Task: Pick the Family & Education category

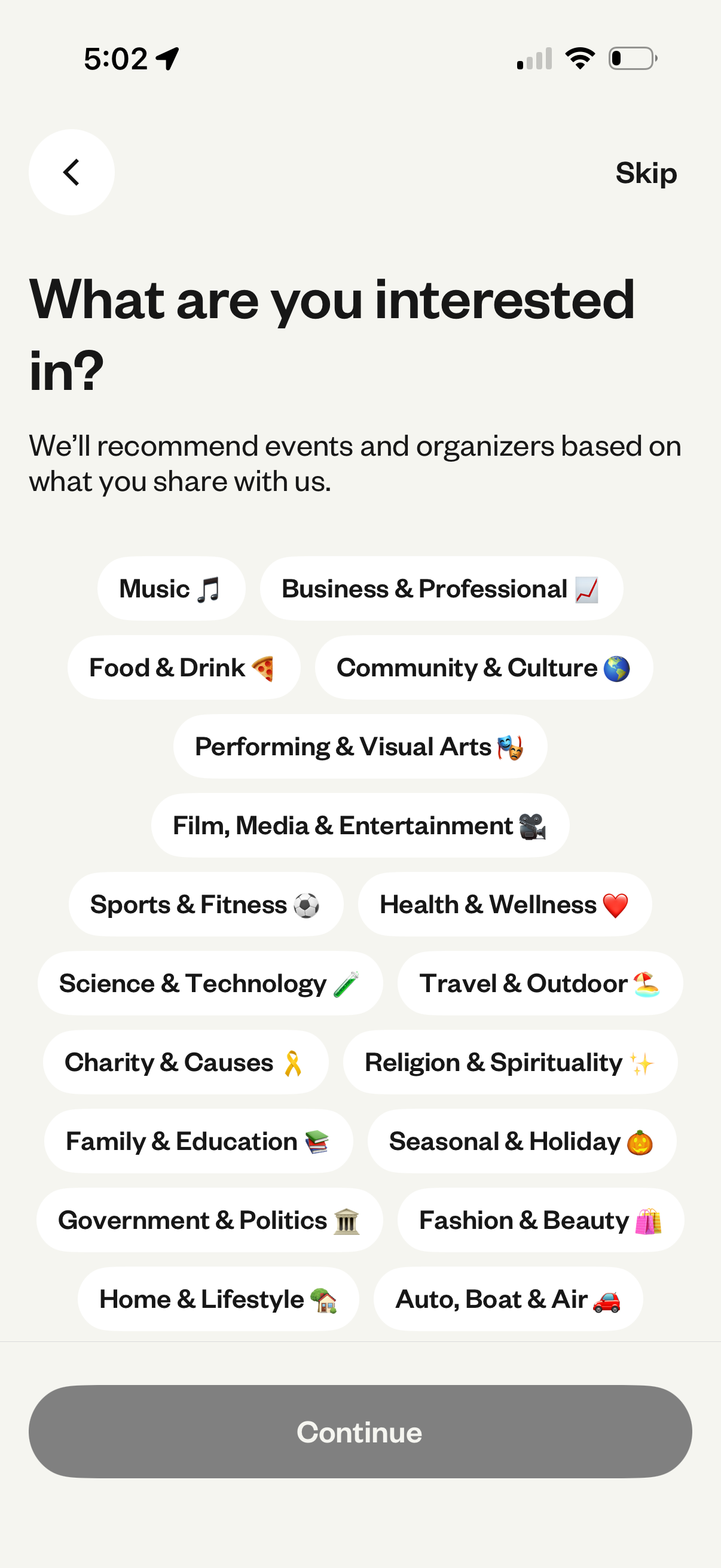Action: tap(198, 1141)
